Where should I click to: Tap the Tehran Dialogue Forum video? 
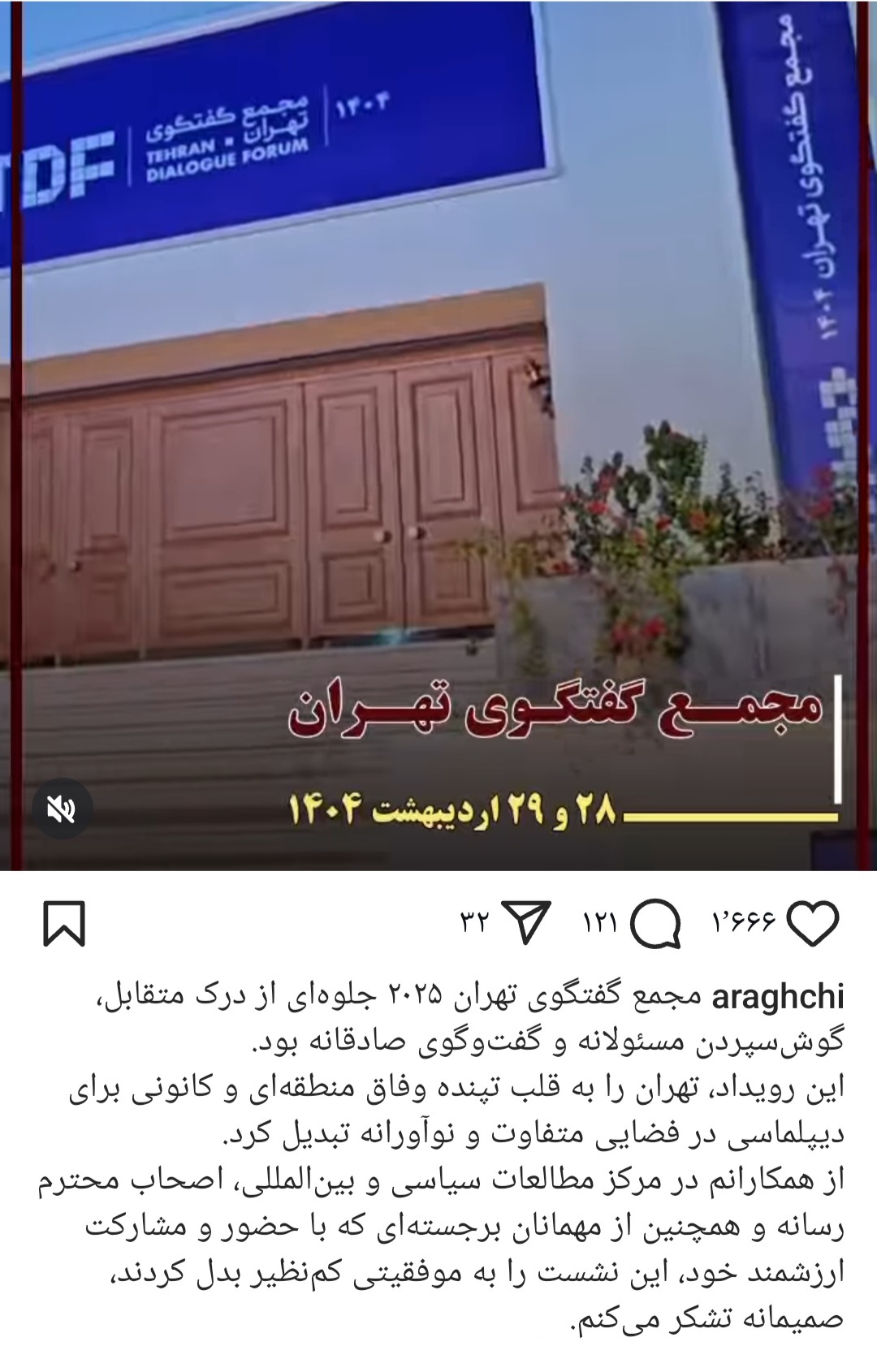438,438
